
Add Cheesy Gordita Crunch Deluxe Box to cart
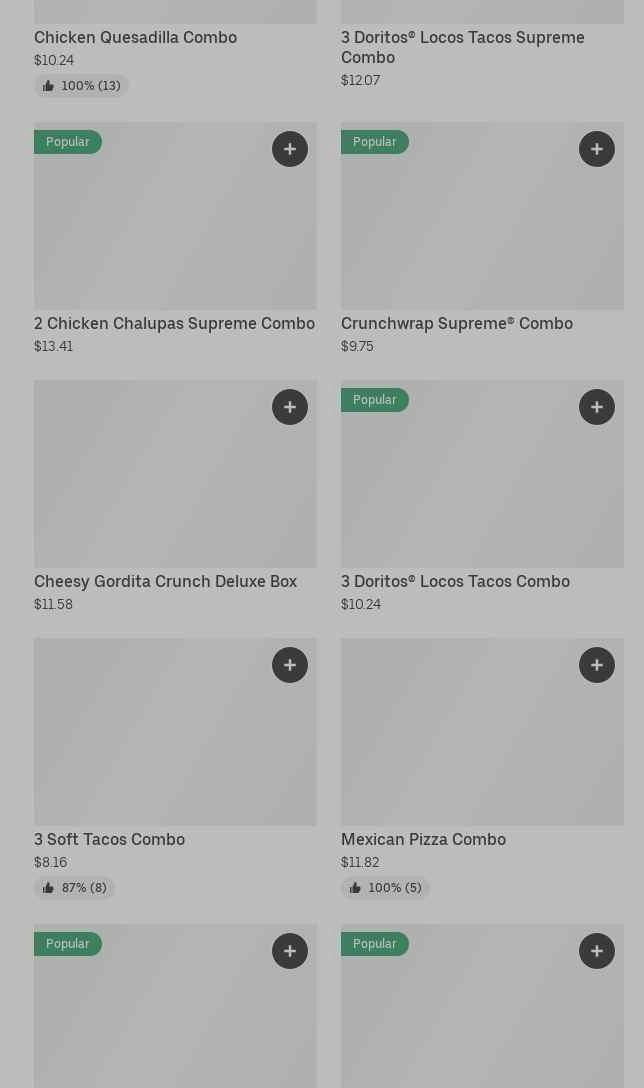click(x=290, y=407)
